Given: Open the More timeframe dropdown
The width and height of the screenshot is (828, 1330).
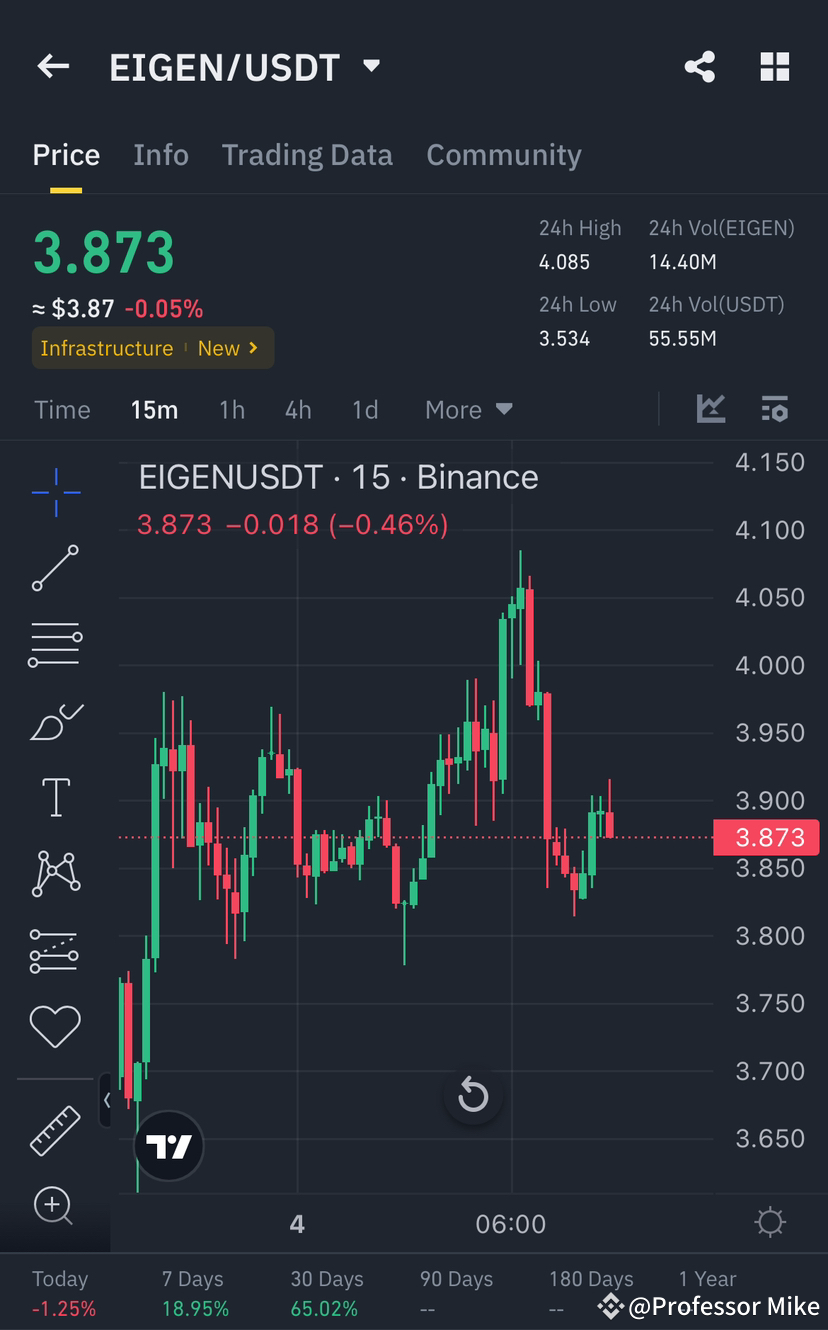Looking at the screenshot, I should click(467, 409).
